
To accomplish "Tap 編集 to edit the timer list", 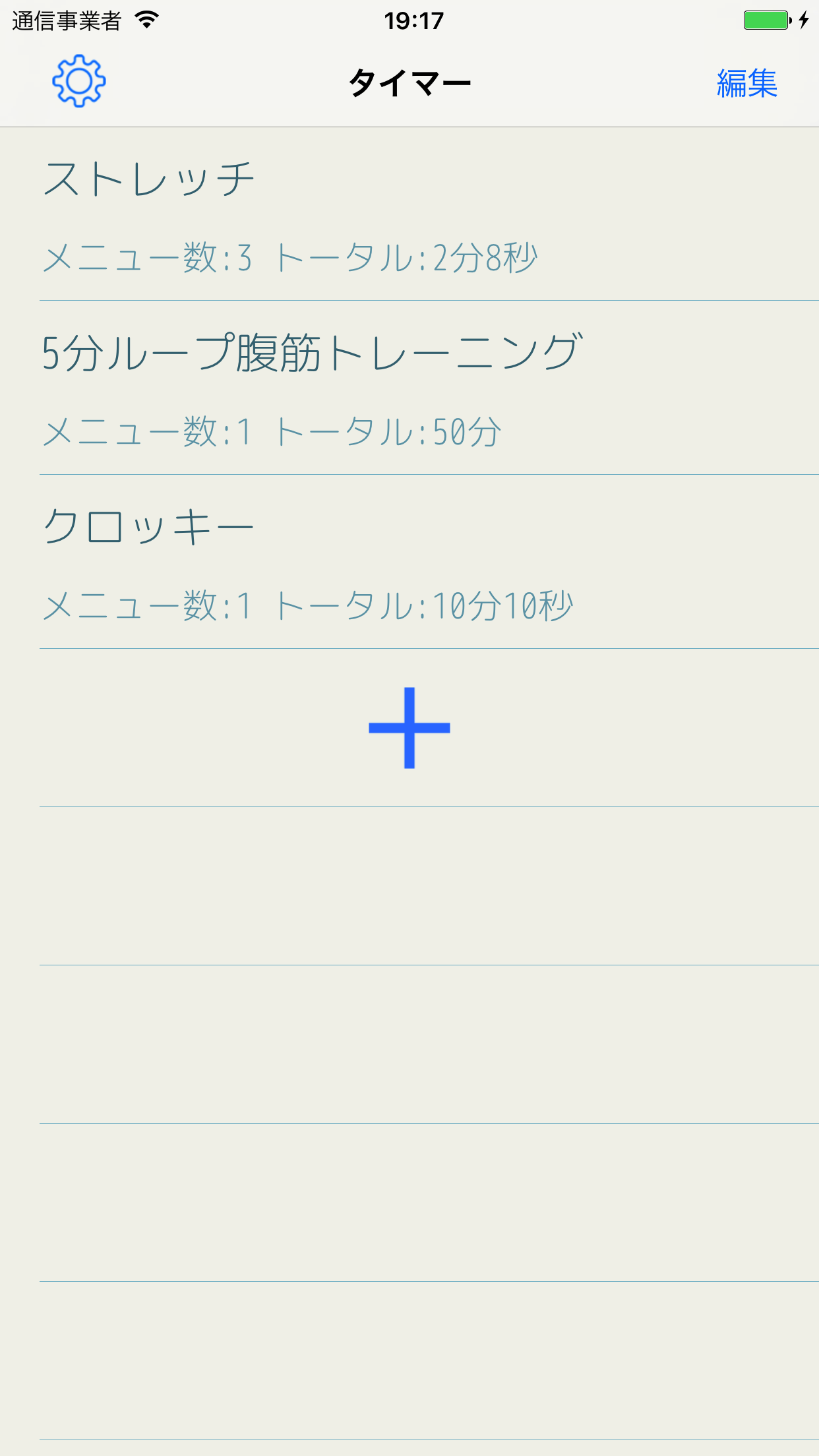I will click(746, 84).
